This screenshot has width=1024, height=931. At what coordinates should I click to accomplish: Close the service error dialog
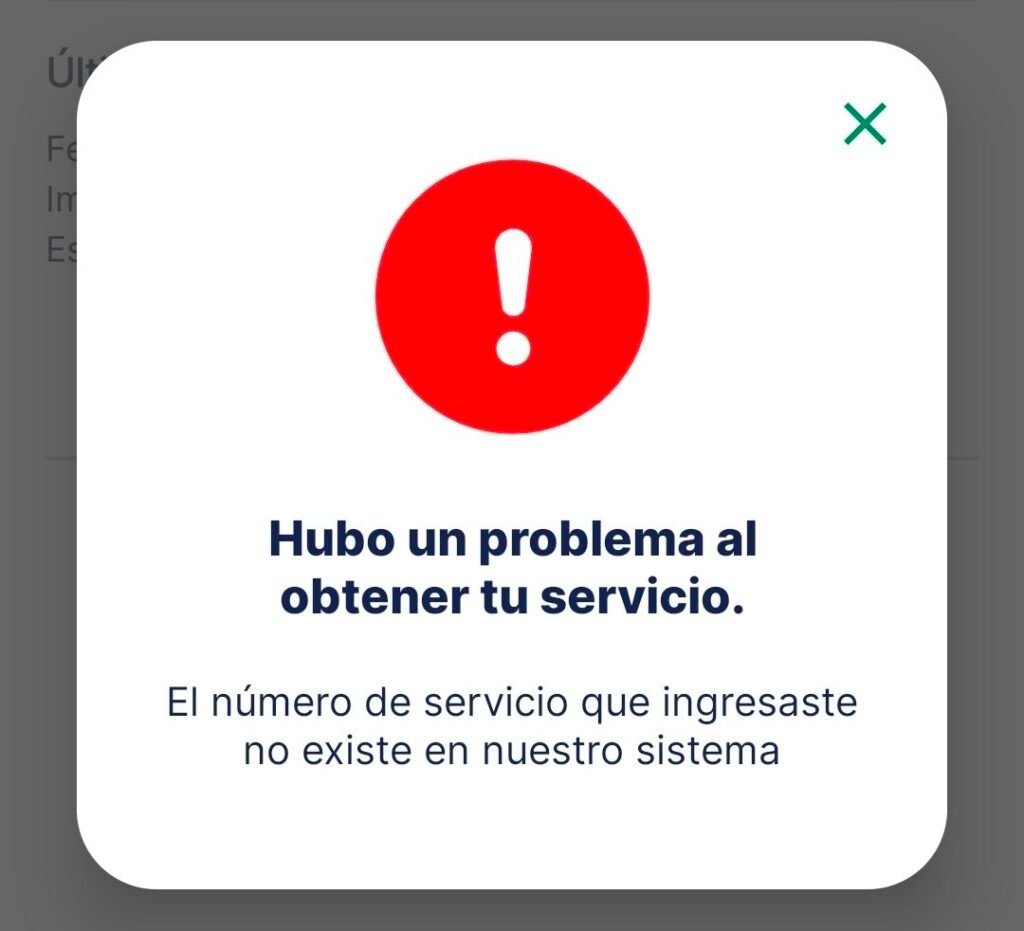tap(865, 124)
